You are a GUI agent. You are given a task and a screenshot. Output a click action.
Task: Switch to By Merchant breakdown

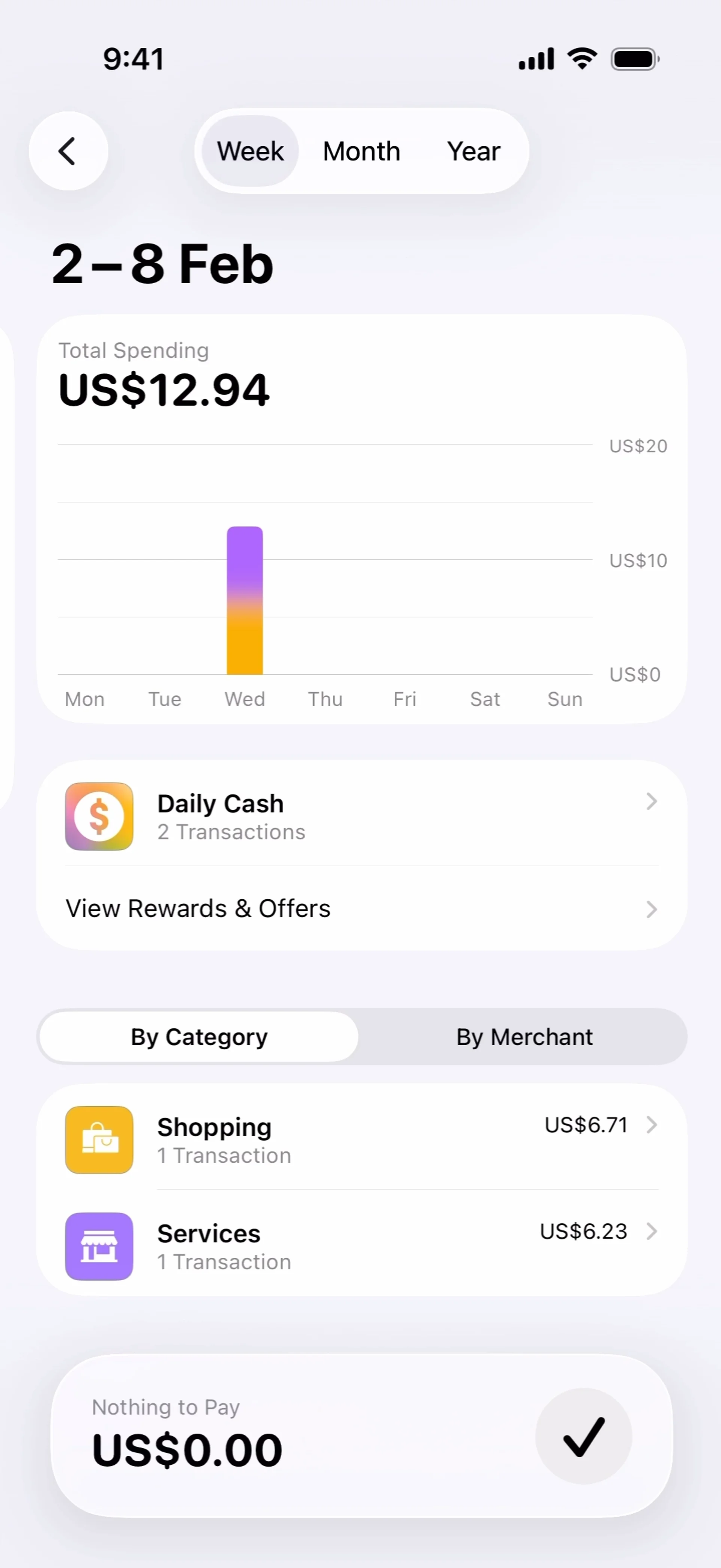click(524, 1036)
